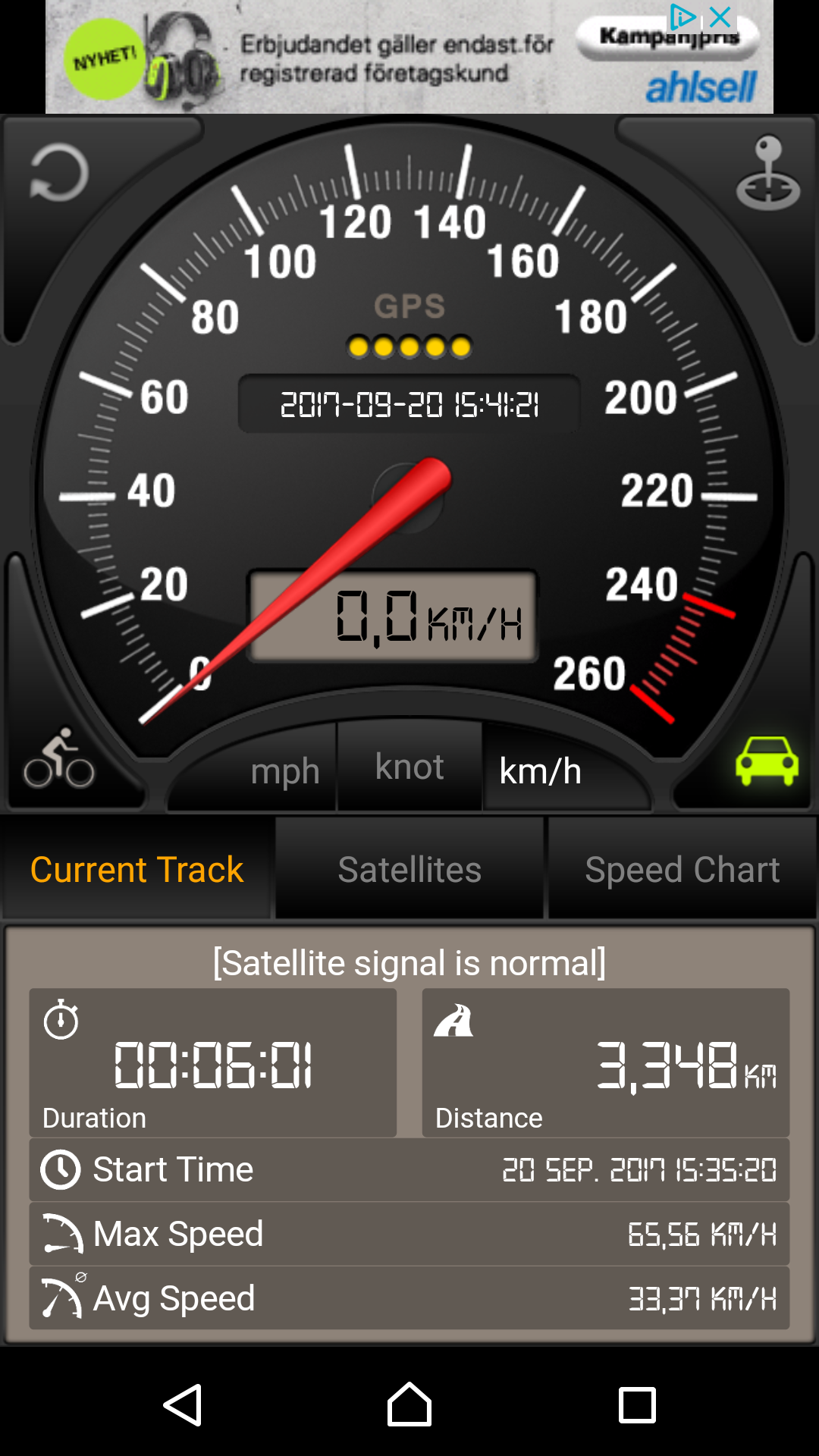Viewport: 819px width, 1456px height.
Task: View the Speed Chart tab
Action: coord(682,869)
